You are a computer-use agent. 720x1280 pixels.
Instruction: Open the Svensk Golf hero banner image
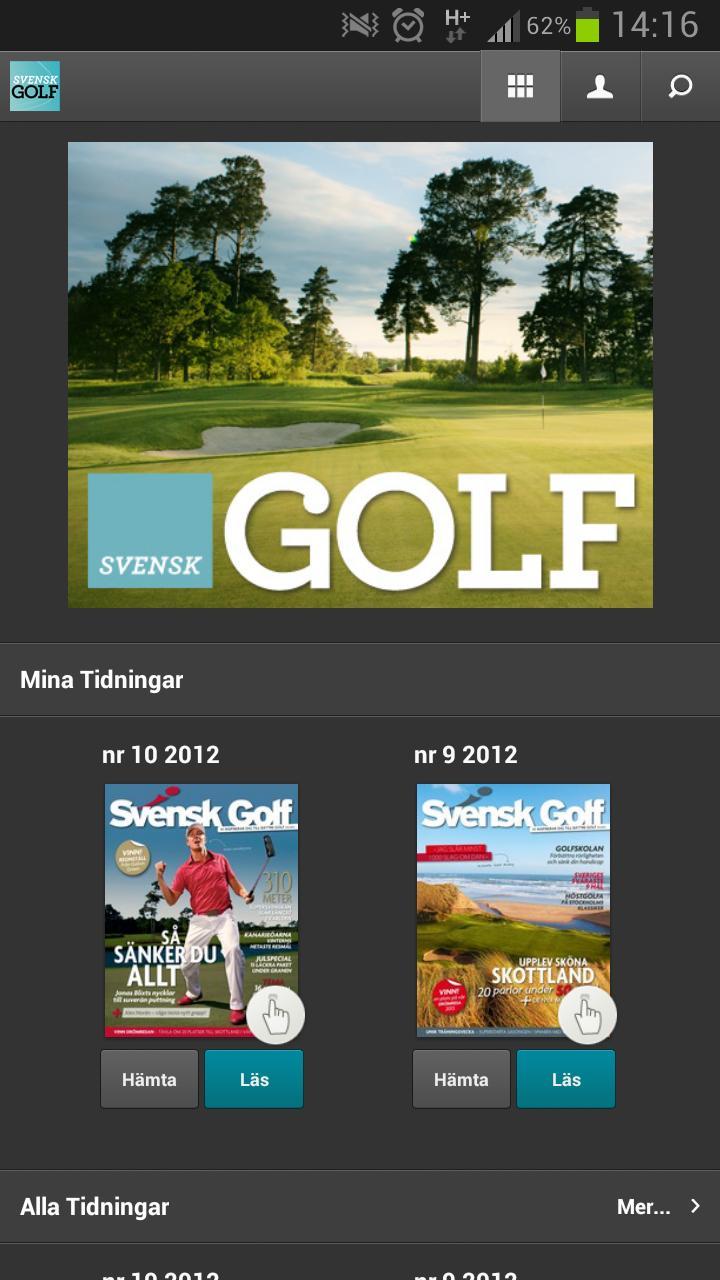(360, 375)
